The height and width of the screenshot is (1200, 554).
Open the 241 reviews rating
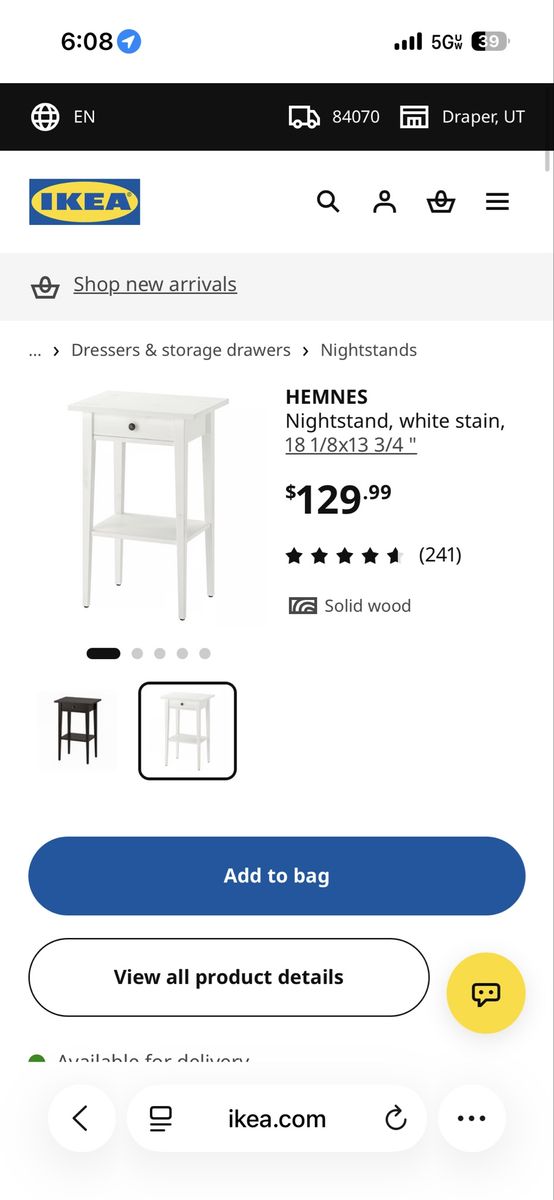click(373, 555)
